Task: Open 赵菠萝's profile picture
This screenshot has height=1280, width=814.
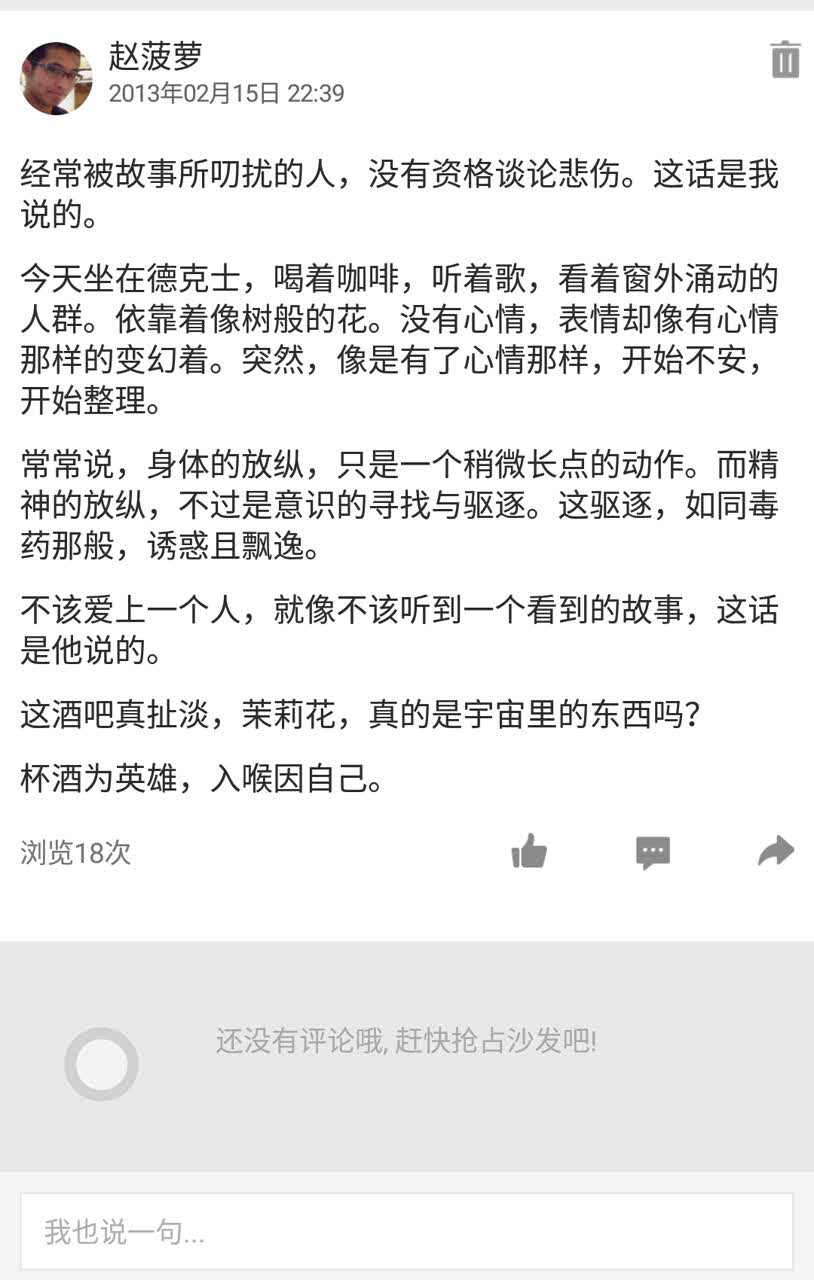Action: pyautogui.click(x=56, y=78)
